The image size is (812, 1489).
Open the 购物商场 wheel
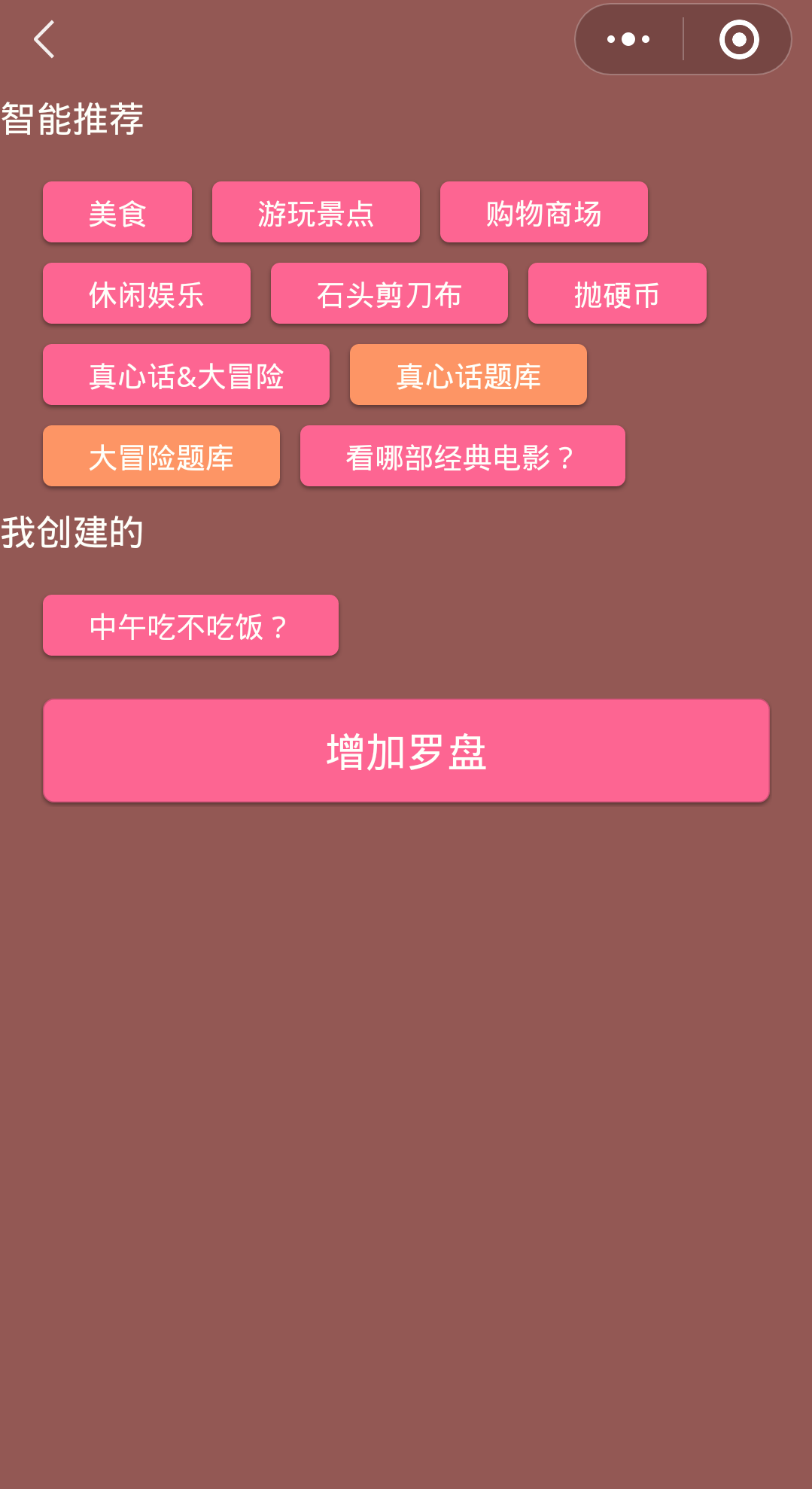(x=543, y=213)
